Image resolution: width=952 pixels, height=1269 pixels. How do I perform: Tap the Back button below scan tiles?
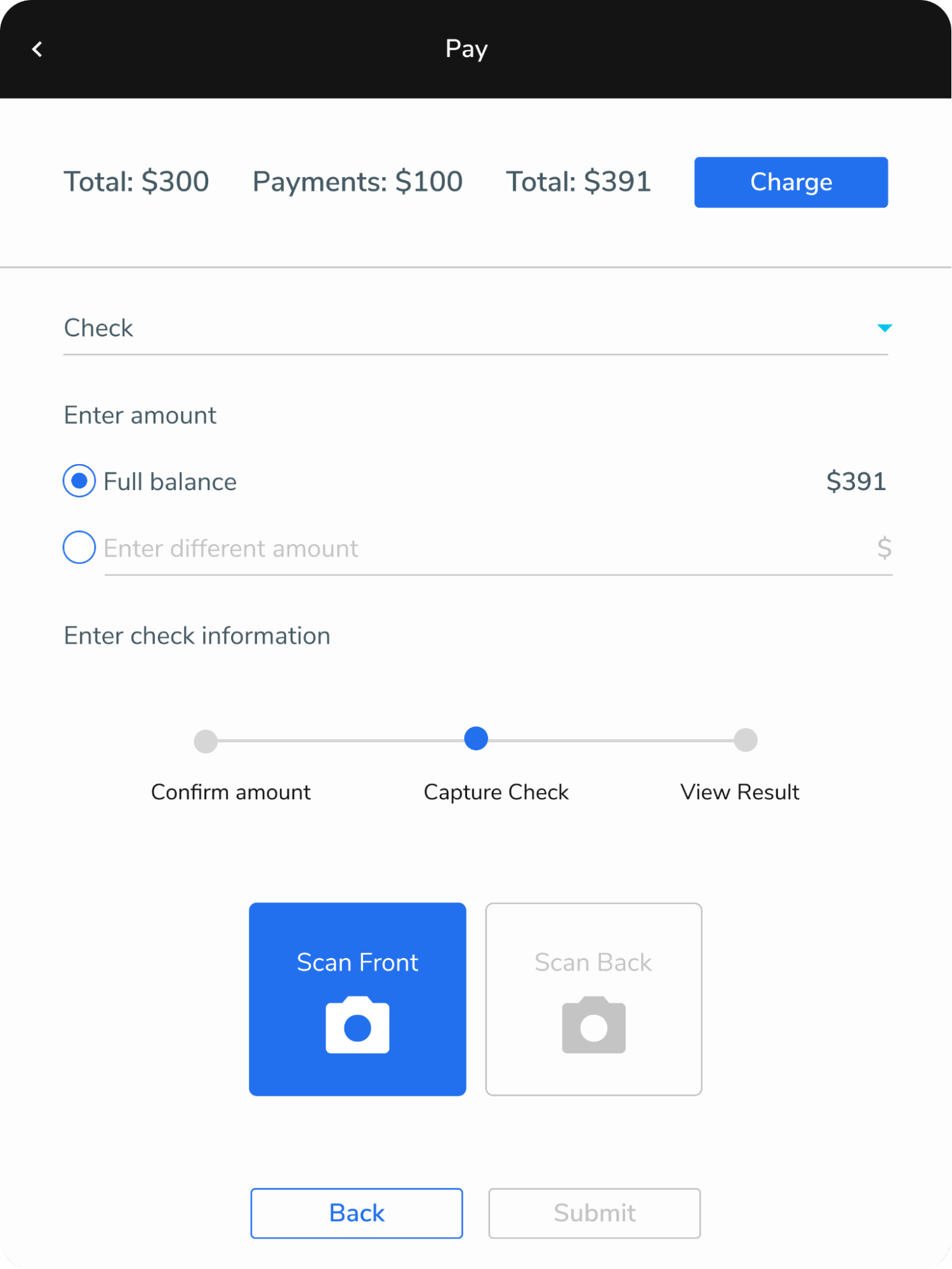tap(356, 1213)
